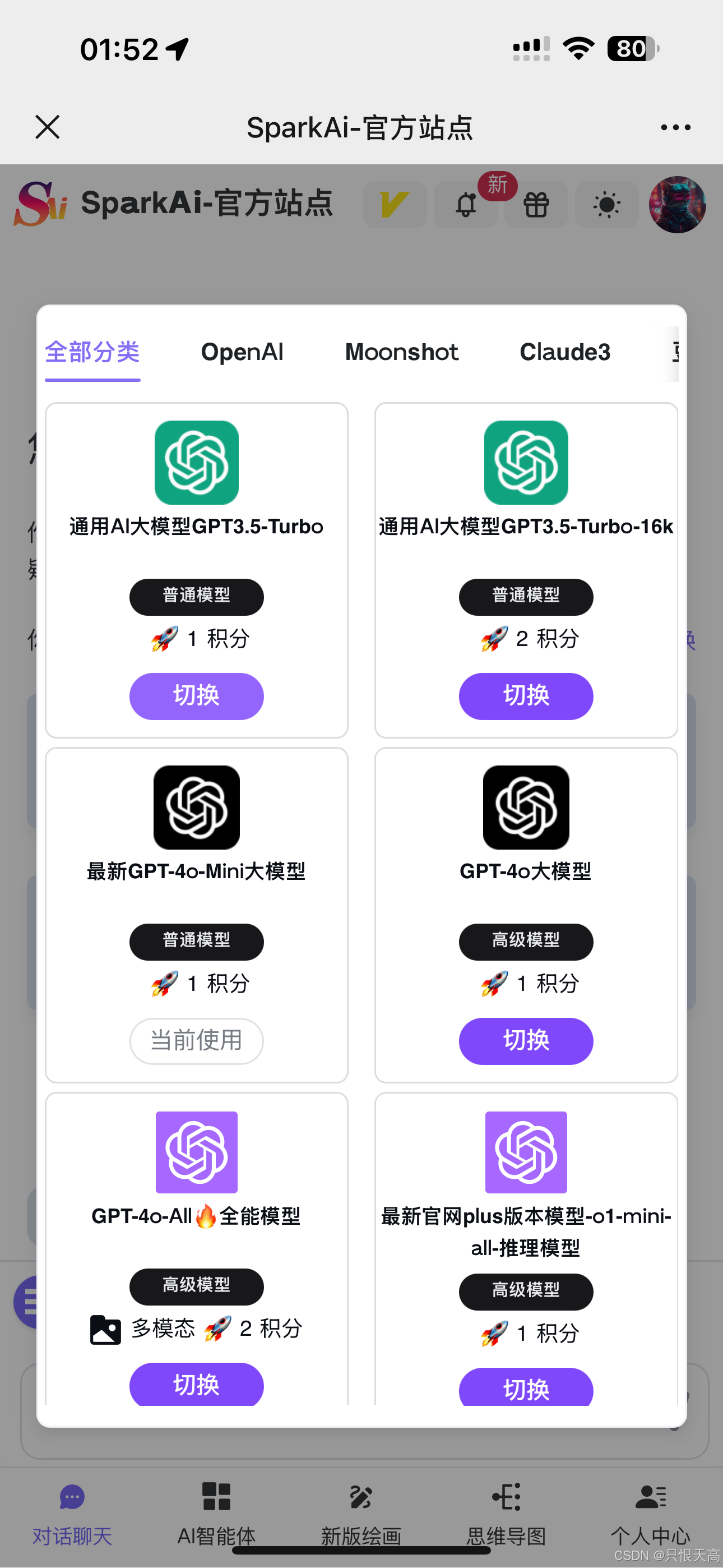The width and height of the screenshot is (723, 1568).
Task: Tap 切换 for the GPT-4o大模型
Action: [525, 1040]
